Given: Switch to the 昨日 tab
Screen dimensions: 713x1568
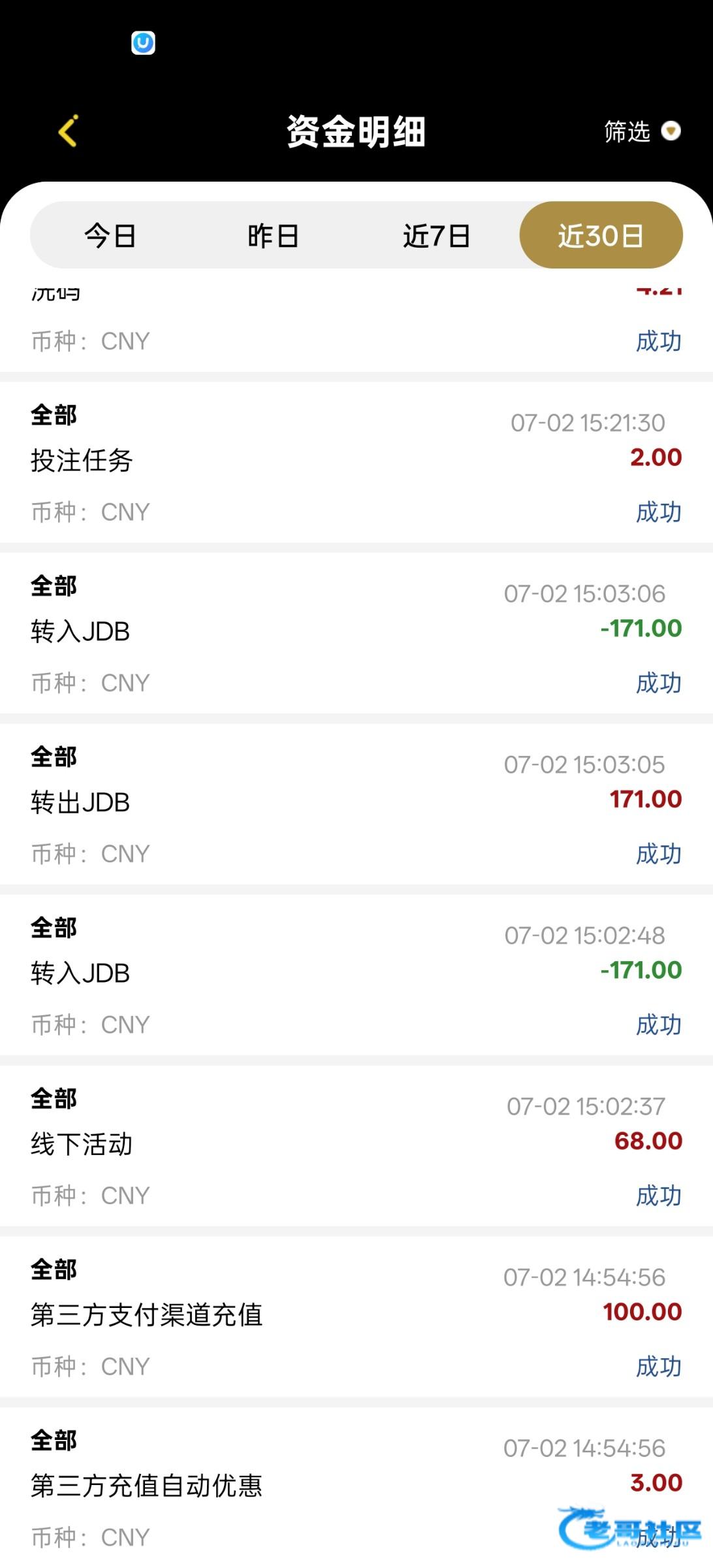Looking at the screenshot, I should click(x=273, y=236).
